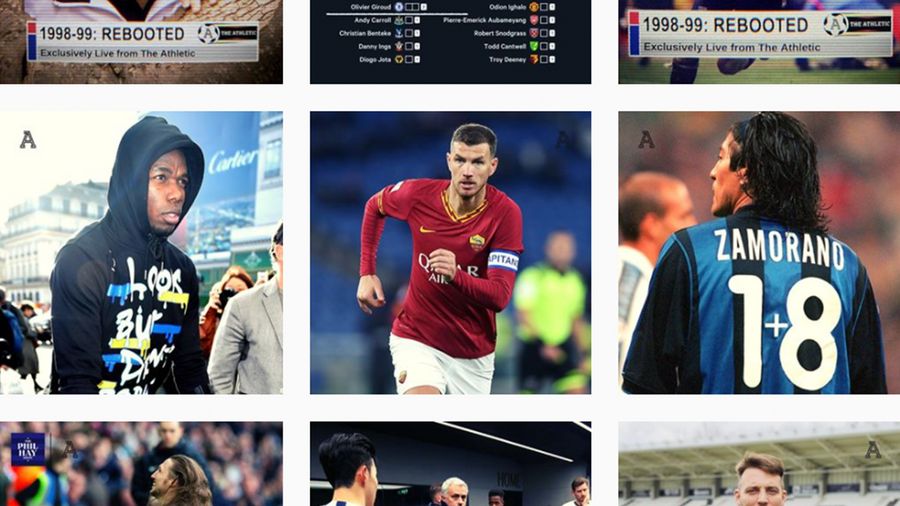This screenshot has height=506, width=900.
Task: View the post of the man in the black hoodie
Action: 141,252
